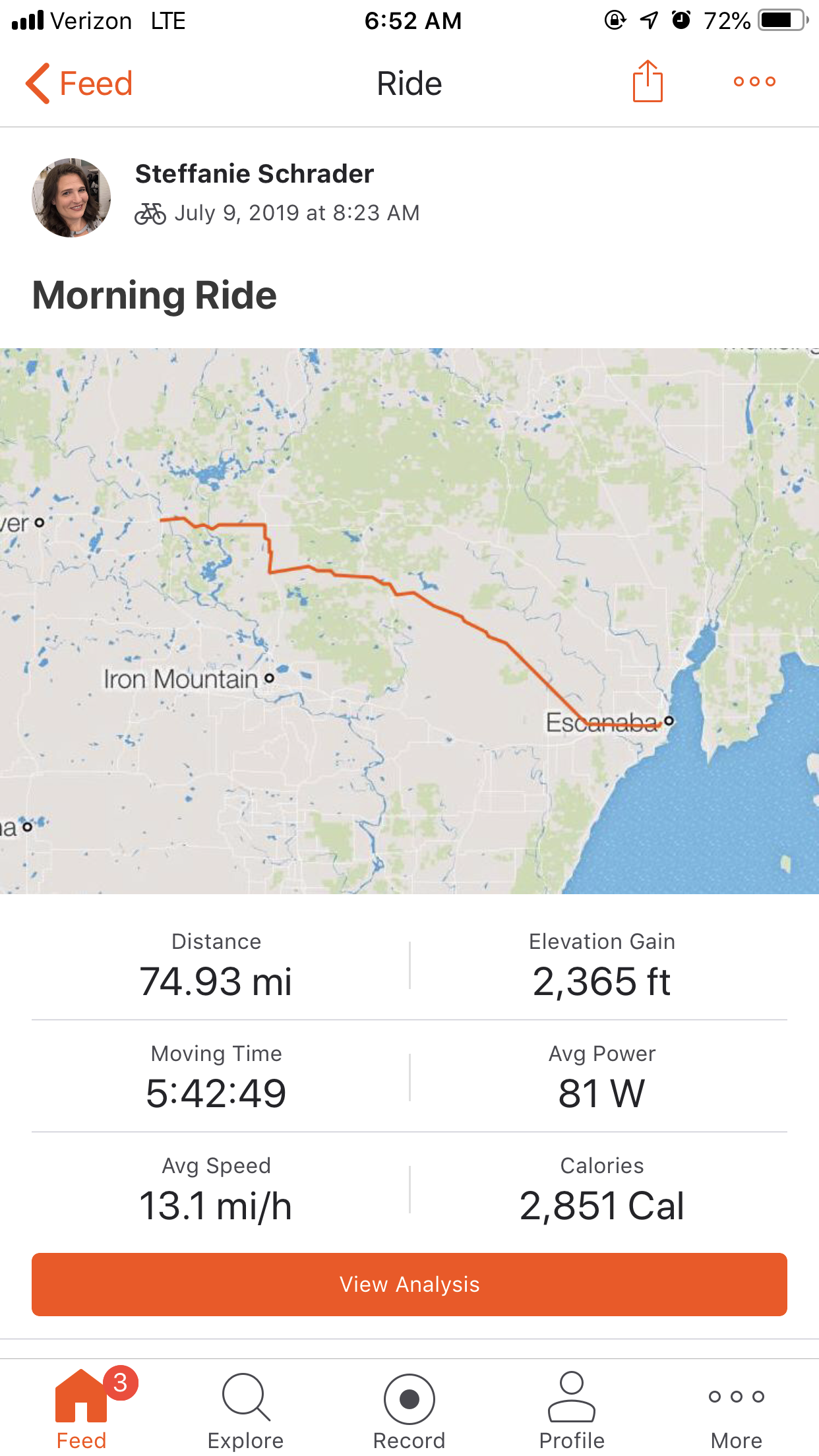
Task: Switch to the Feed tab
Action: click(81, 1409)
